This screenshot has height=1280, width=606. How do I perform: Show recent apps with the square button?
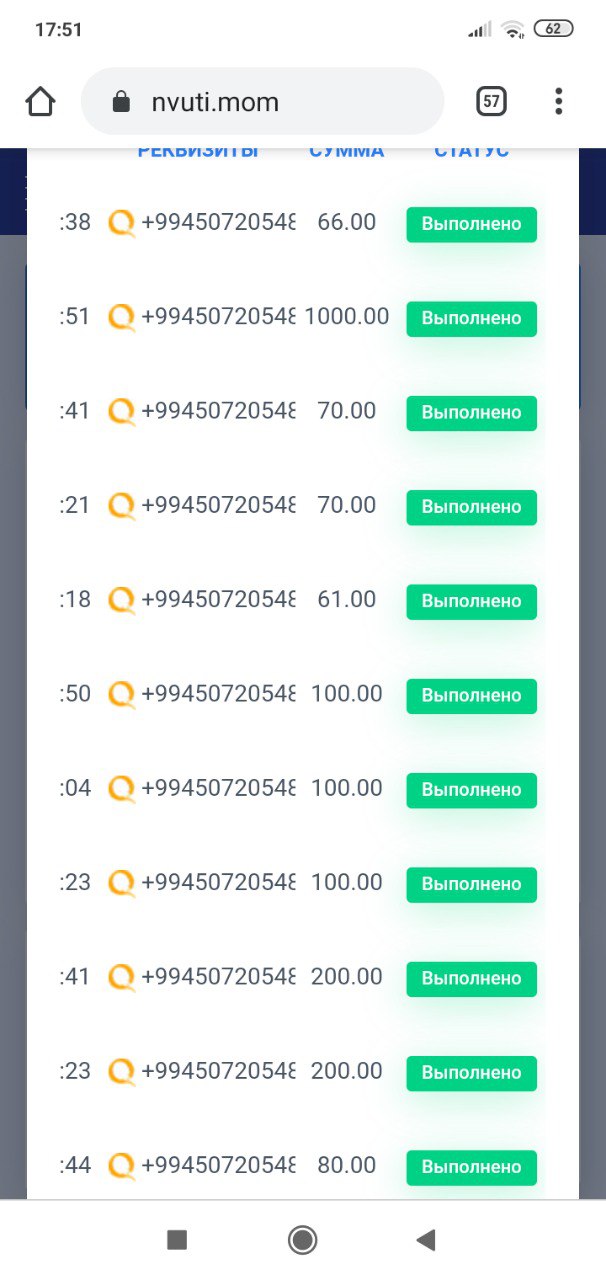177,1240
